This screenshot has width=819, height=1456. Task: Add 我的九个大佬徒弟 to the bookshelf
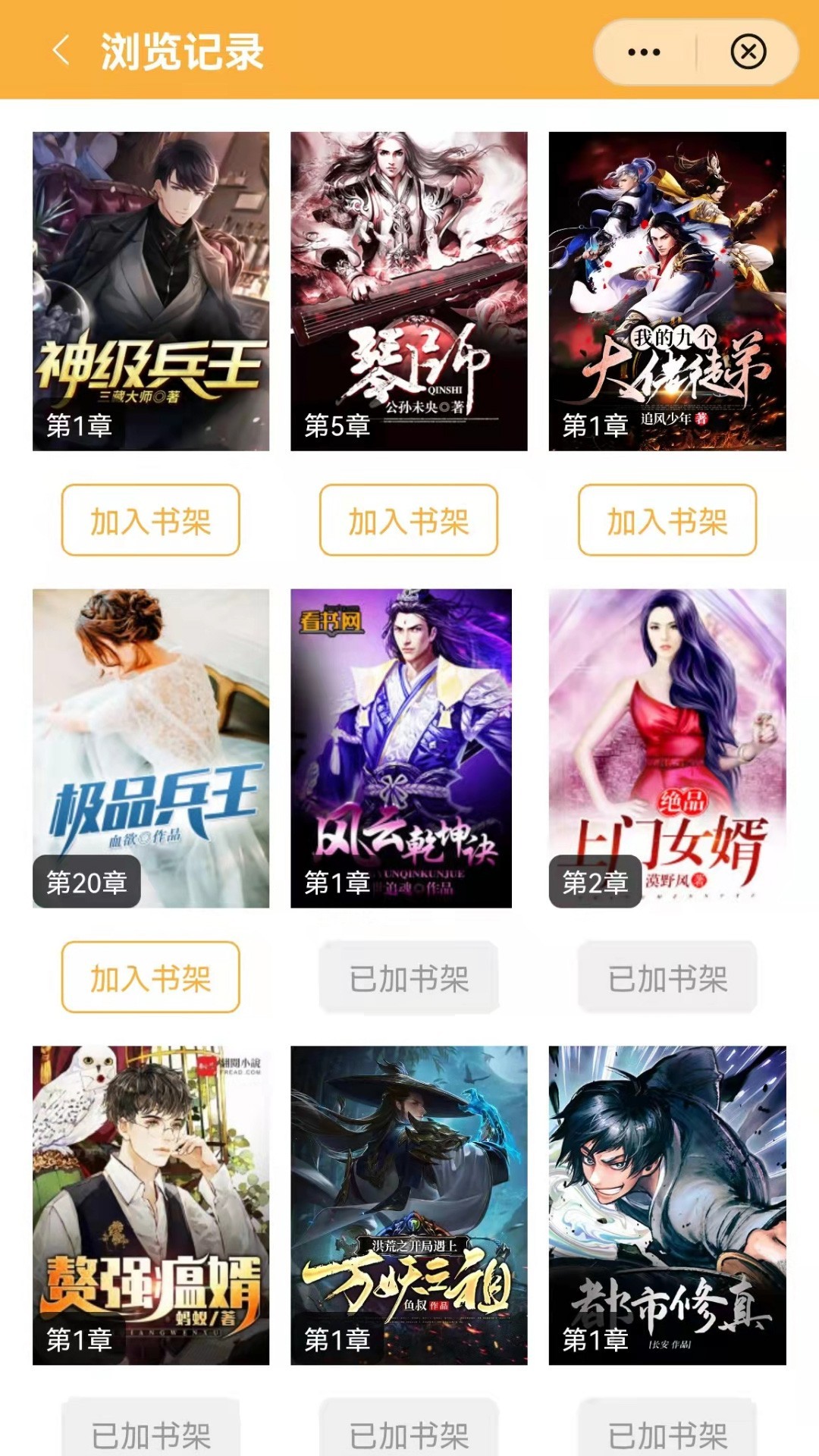click(x=665, y=520)
